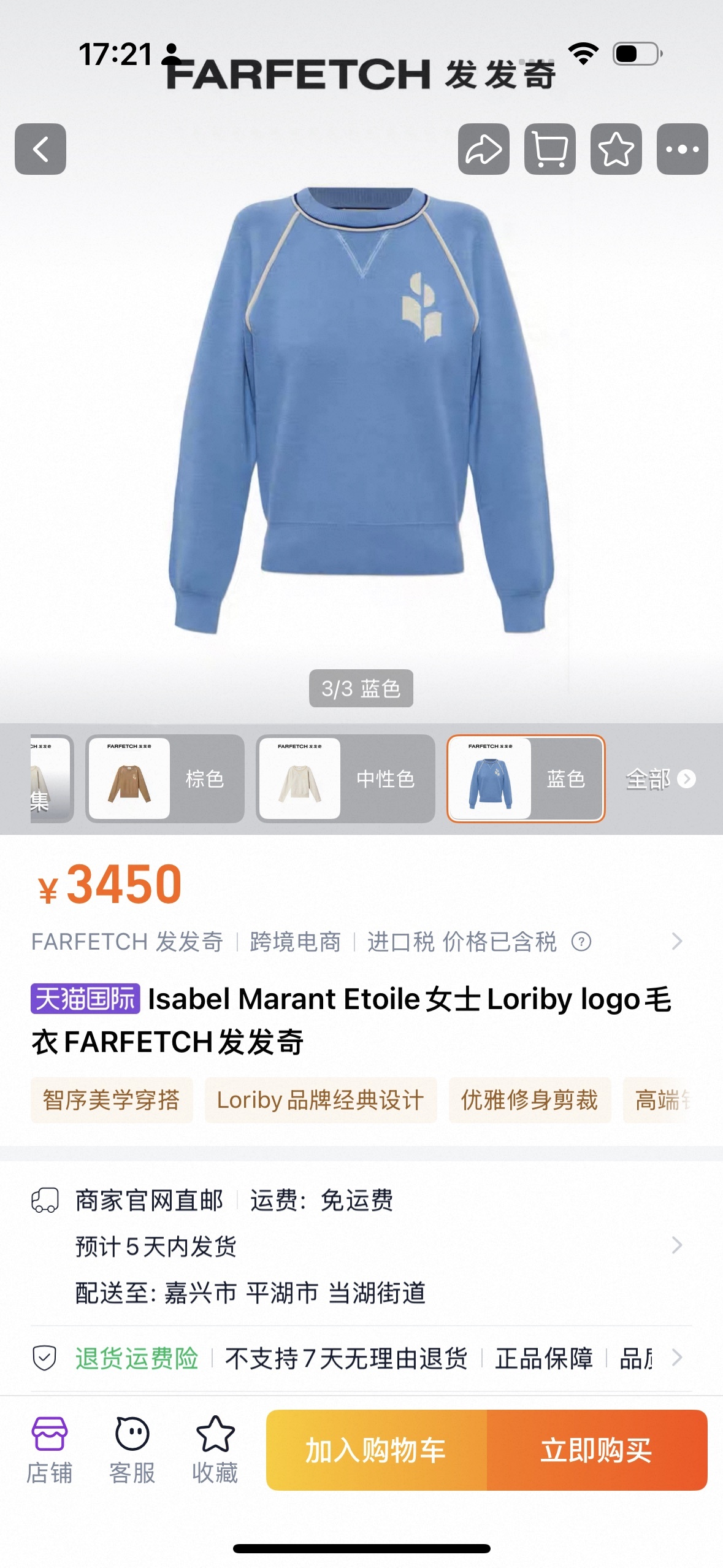The height and width of the screenshot is (1568, 723).
Task: Open the import tax info row
Action: point(357,941)
